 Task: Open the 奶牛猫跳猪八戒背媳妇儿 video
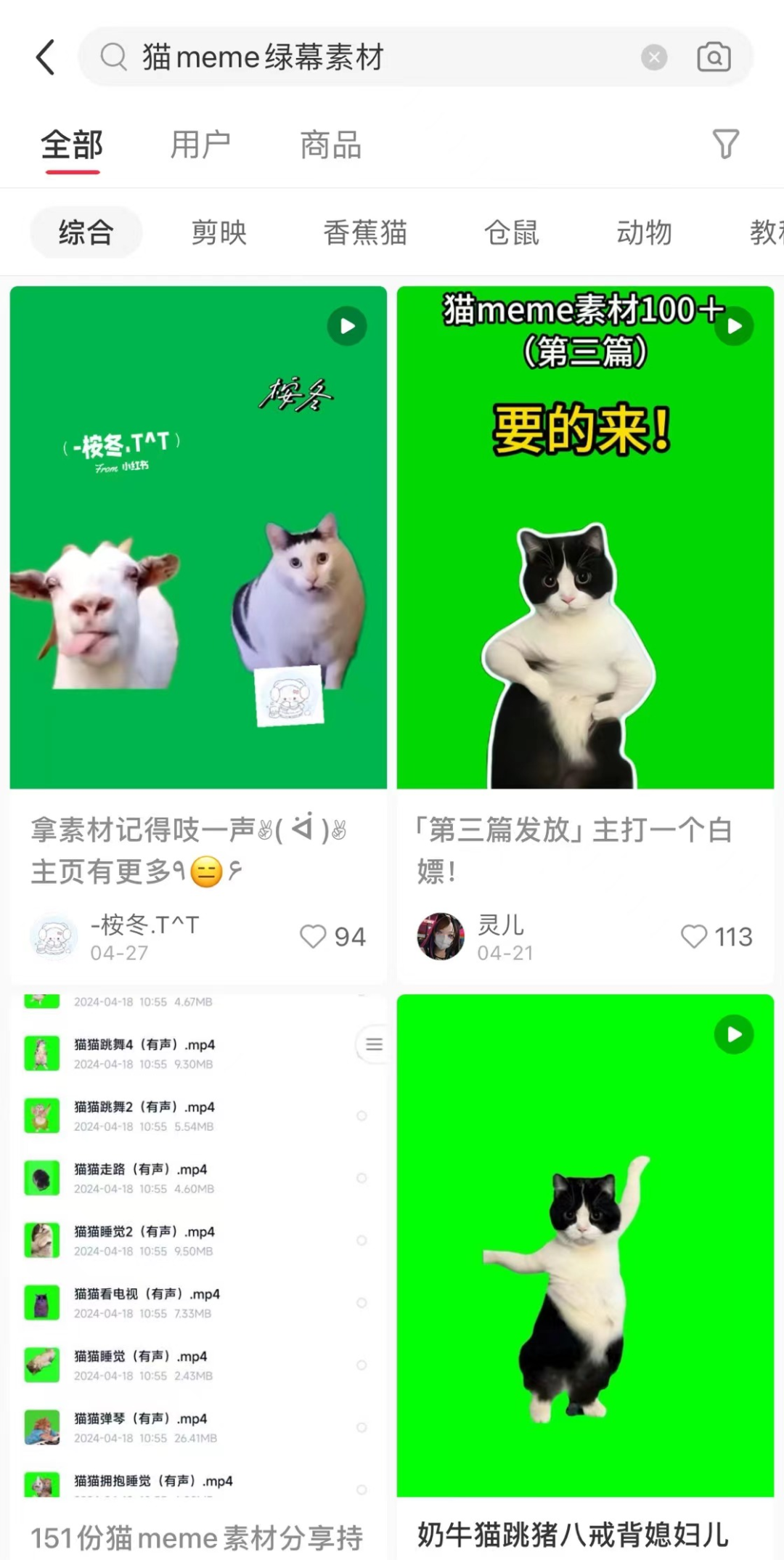(585, 1246)
